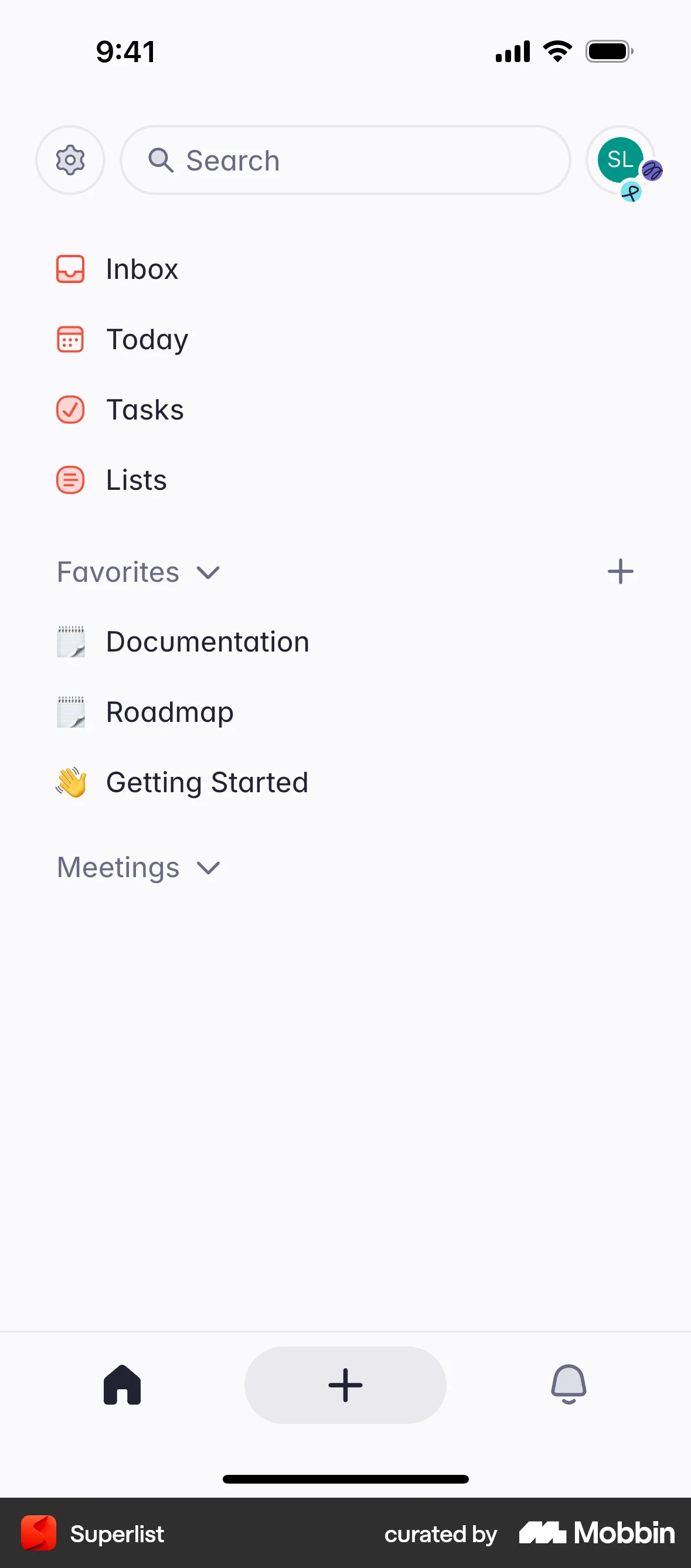The height and width of the screenshot is (1568, 691).
Task: Open the notifications bell icon
Action: 568,1385
